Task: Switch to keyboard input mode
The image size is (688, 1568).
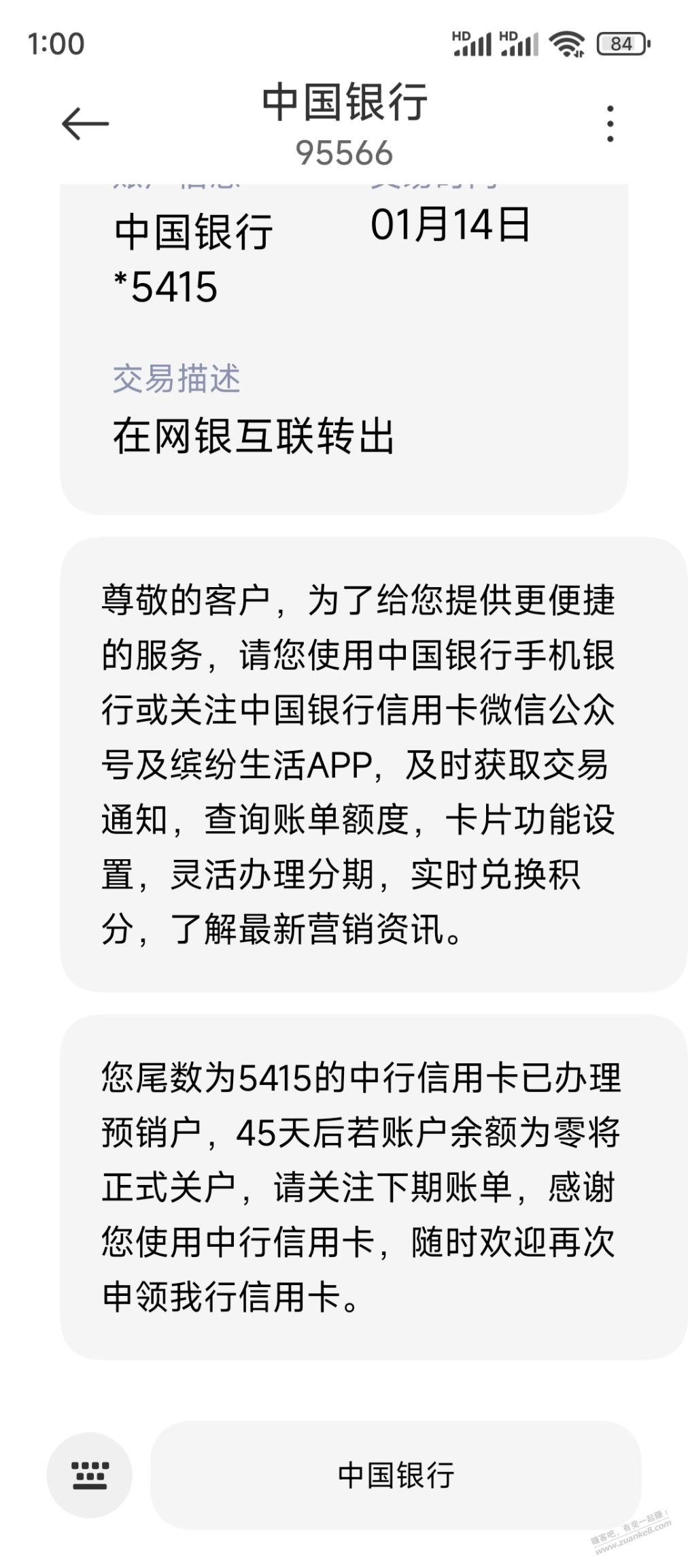Action: (x=89, y=1475)
